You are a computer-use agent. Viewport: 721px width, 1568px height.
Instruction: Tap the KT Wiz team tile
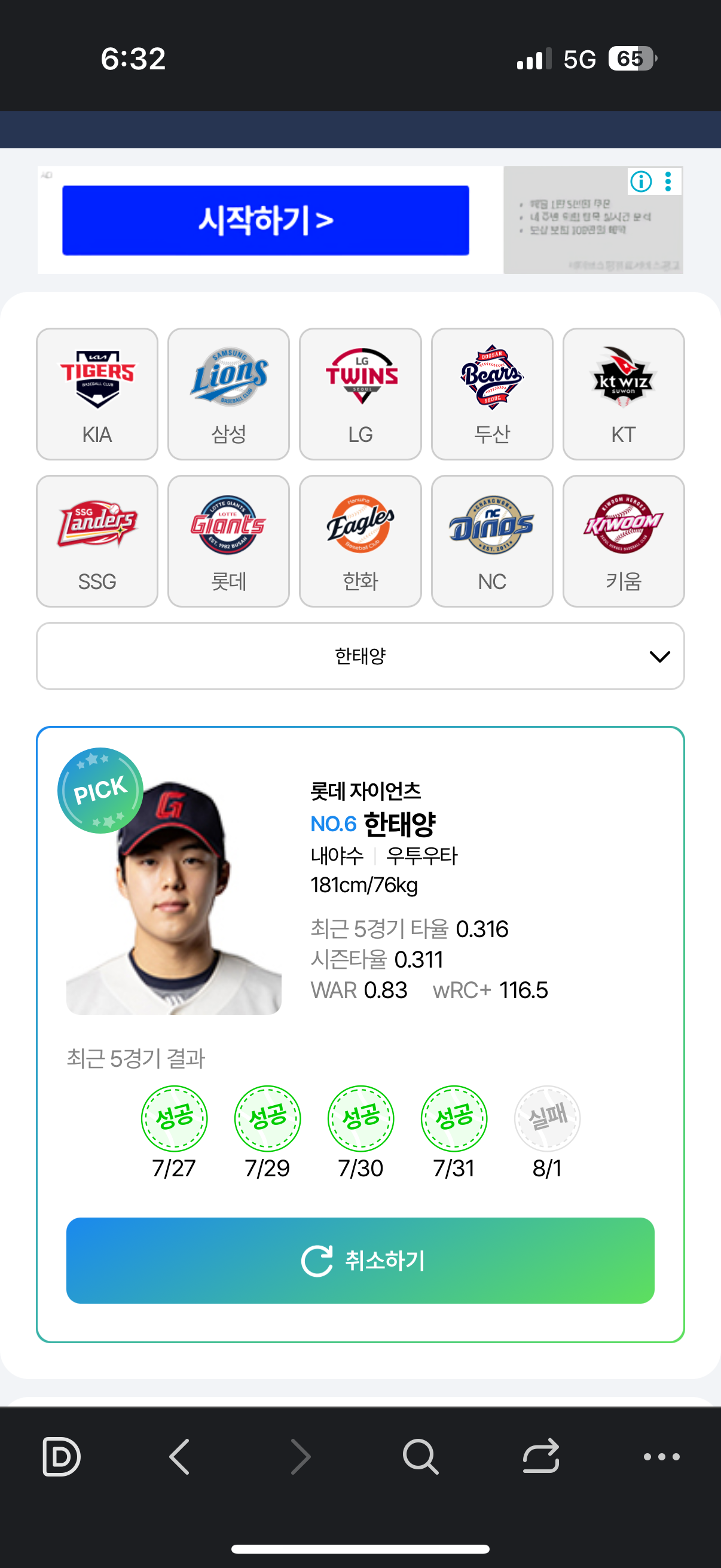[x=623, y=394]
